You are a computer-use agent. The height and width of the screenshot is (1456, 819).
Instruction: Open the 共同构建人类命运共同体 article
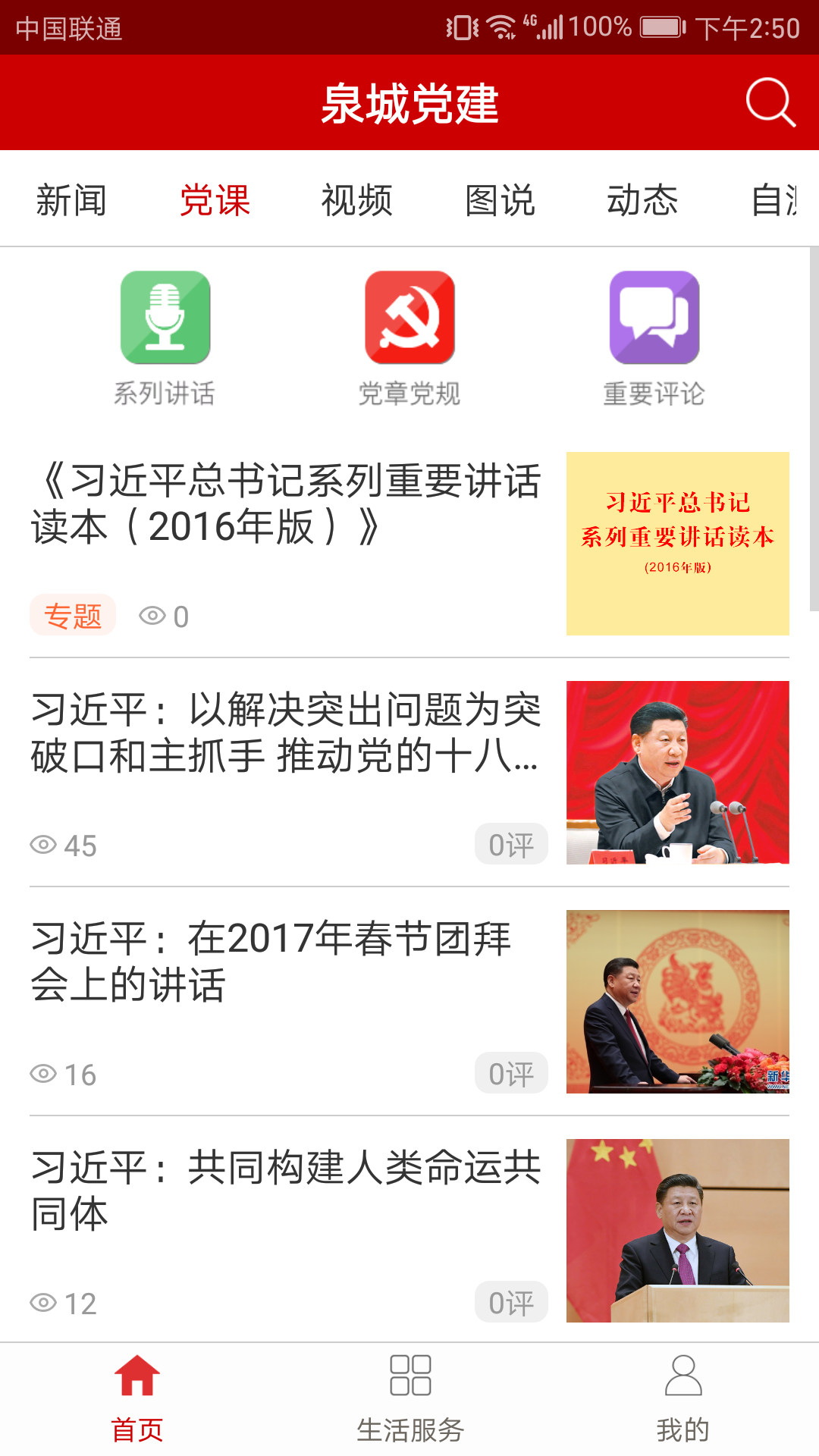click(288, 1191)
